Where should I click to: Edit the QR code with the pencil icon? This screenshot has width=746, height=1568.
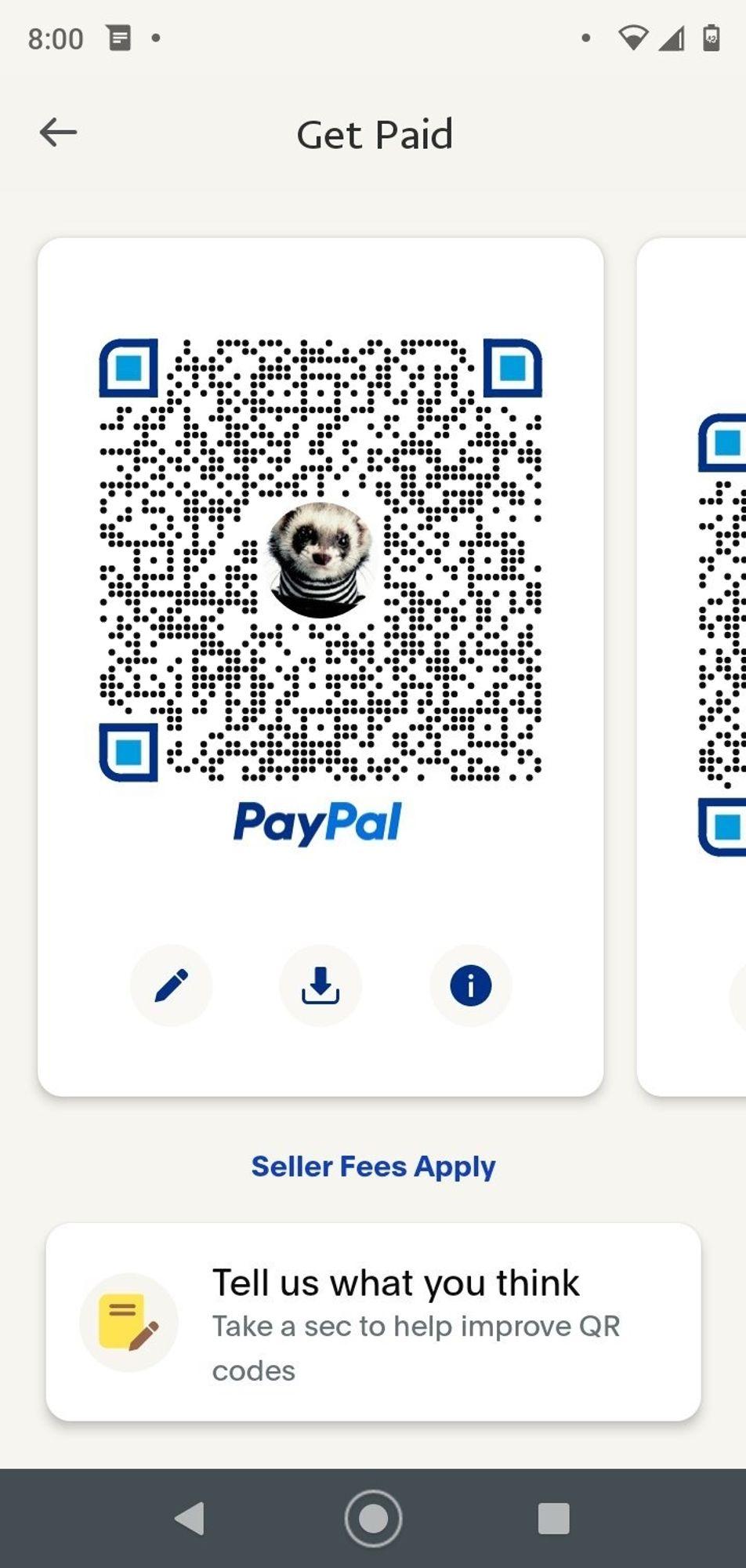[x=171, y=985]
